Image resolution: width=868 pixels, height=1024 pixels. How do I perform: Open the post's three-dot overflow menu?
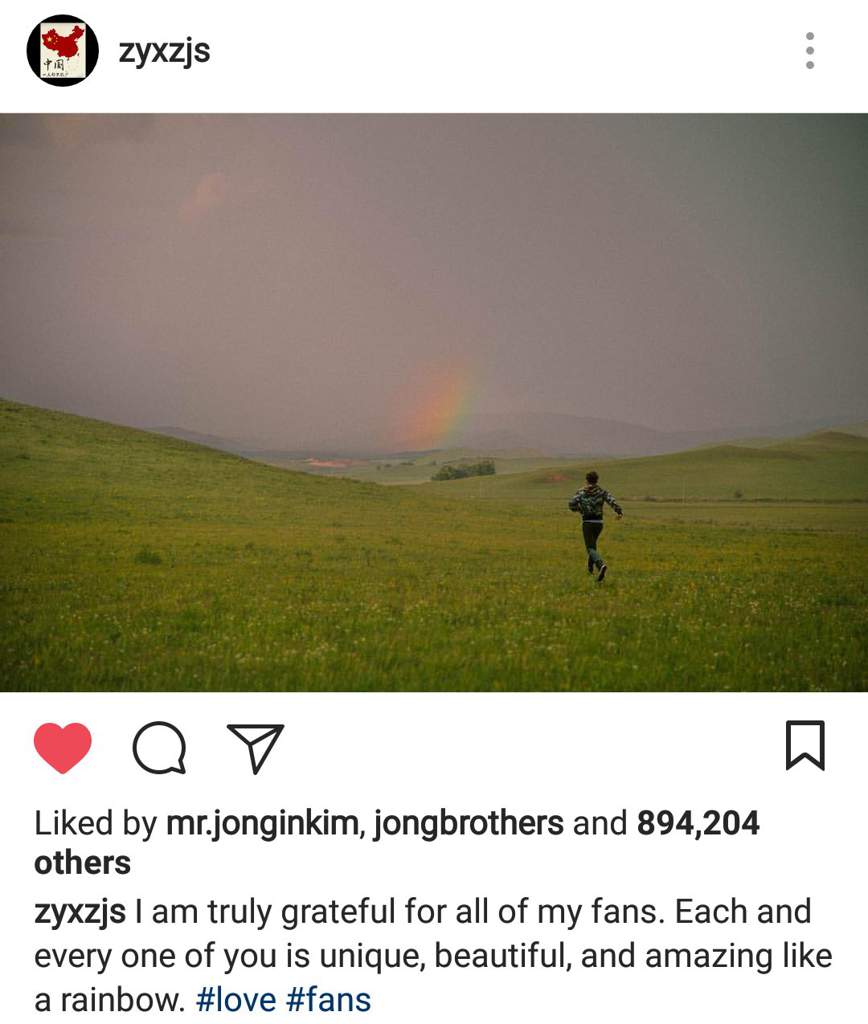[809, 51]
